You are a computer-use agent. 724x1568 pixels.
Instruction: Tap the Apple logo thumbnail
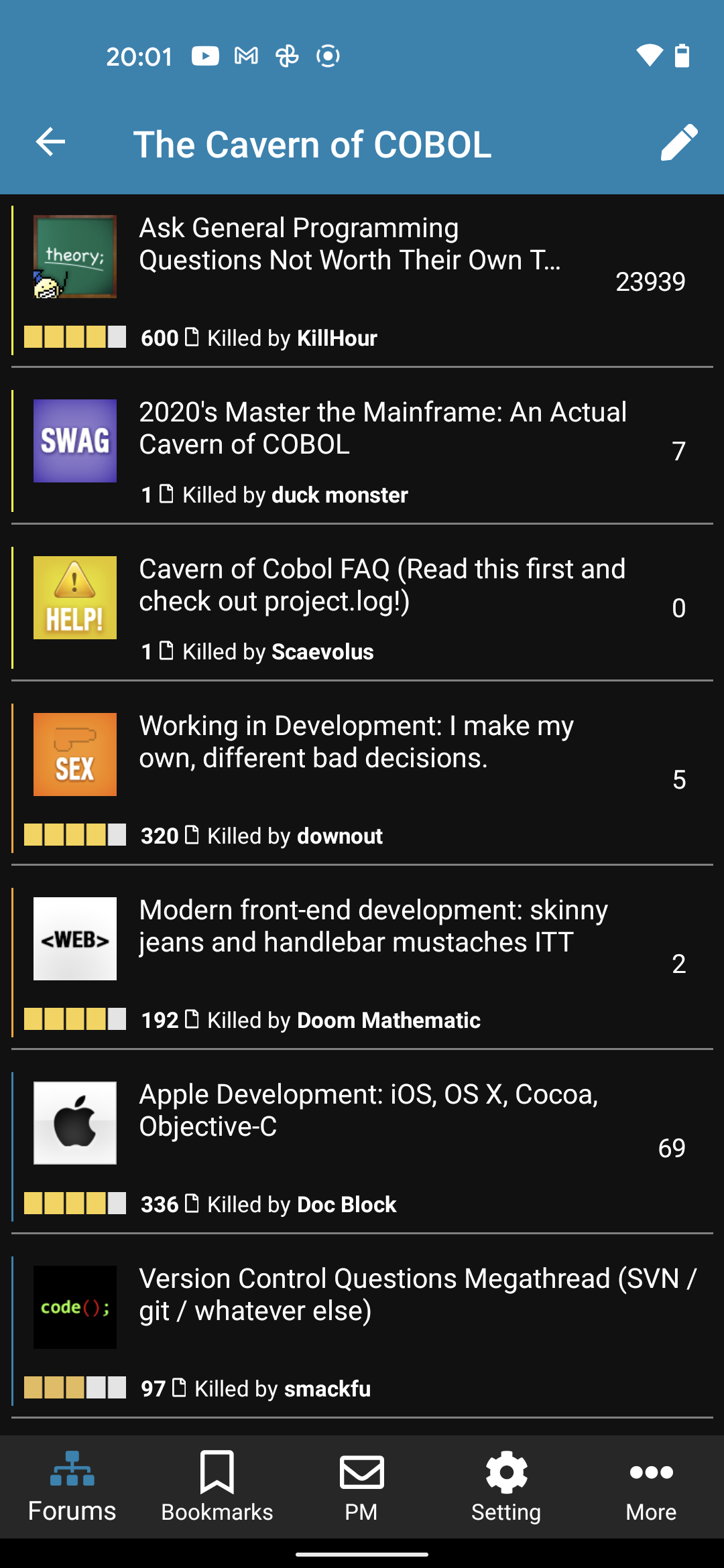point(74,1120)
